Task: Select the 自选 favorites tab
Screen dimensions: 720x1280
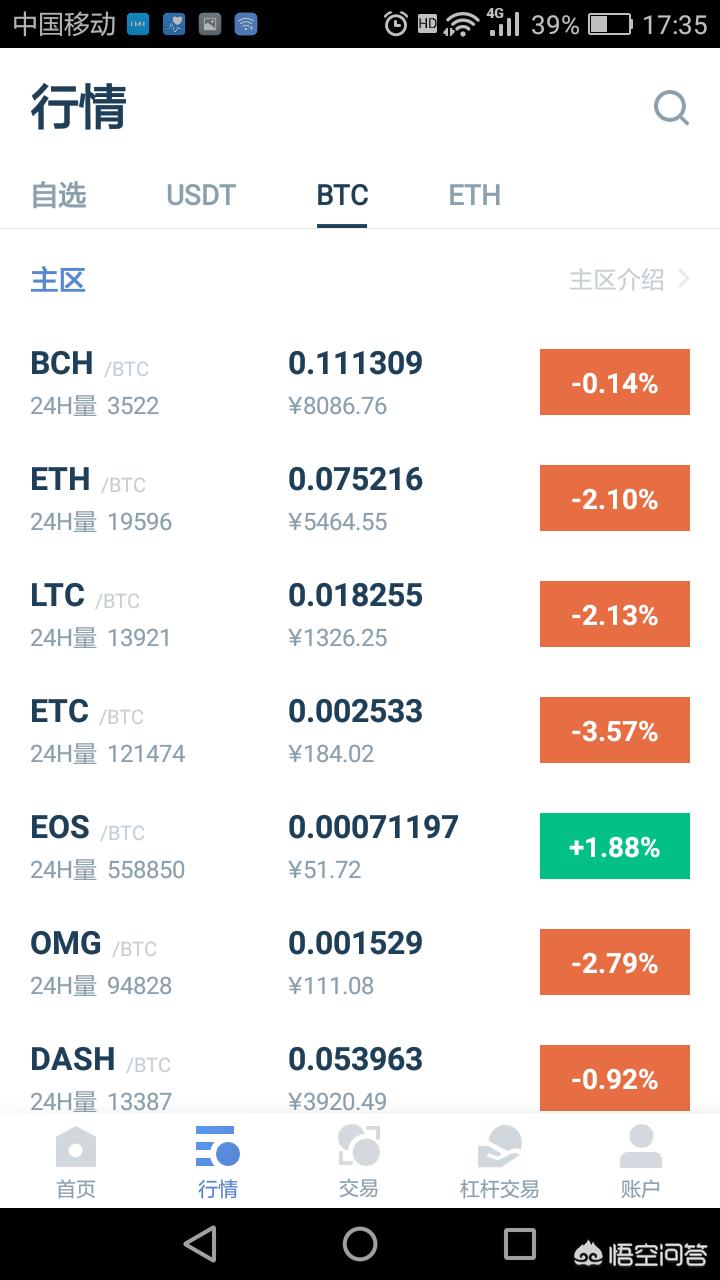Action: tap(58, 195)
